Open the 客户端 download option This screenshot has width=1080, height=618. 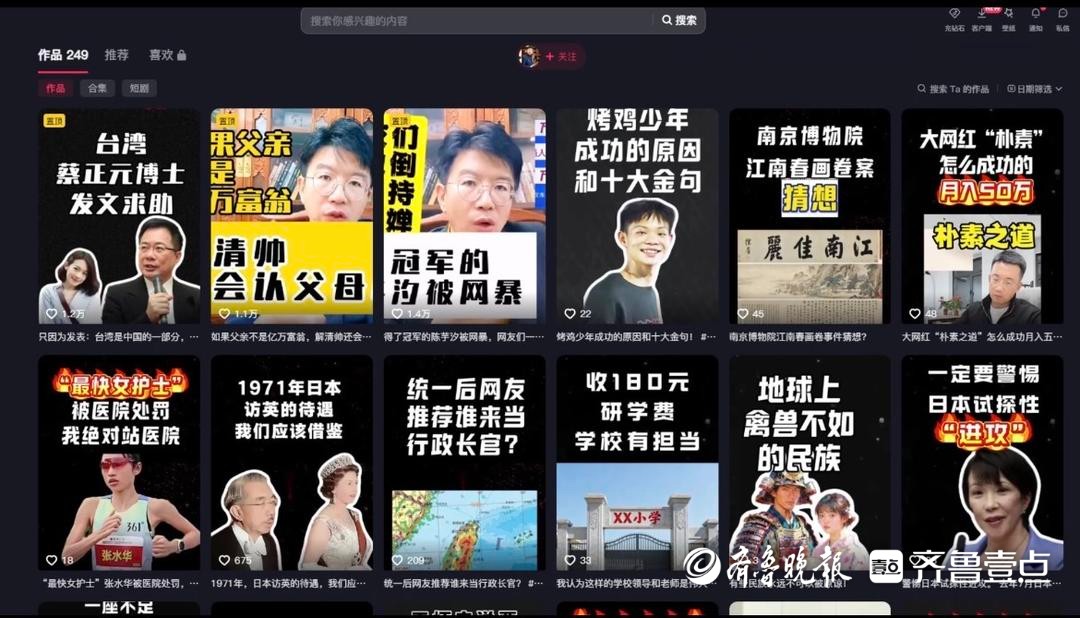click(981, 18)
